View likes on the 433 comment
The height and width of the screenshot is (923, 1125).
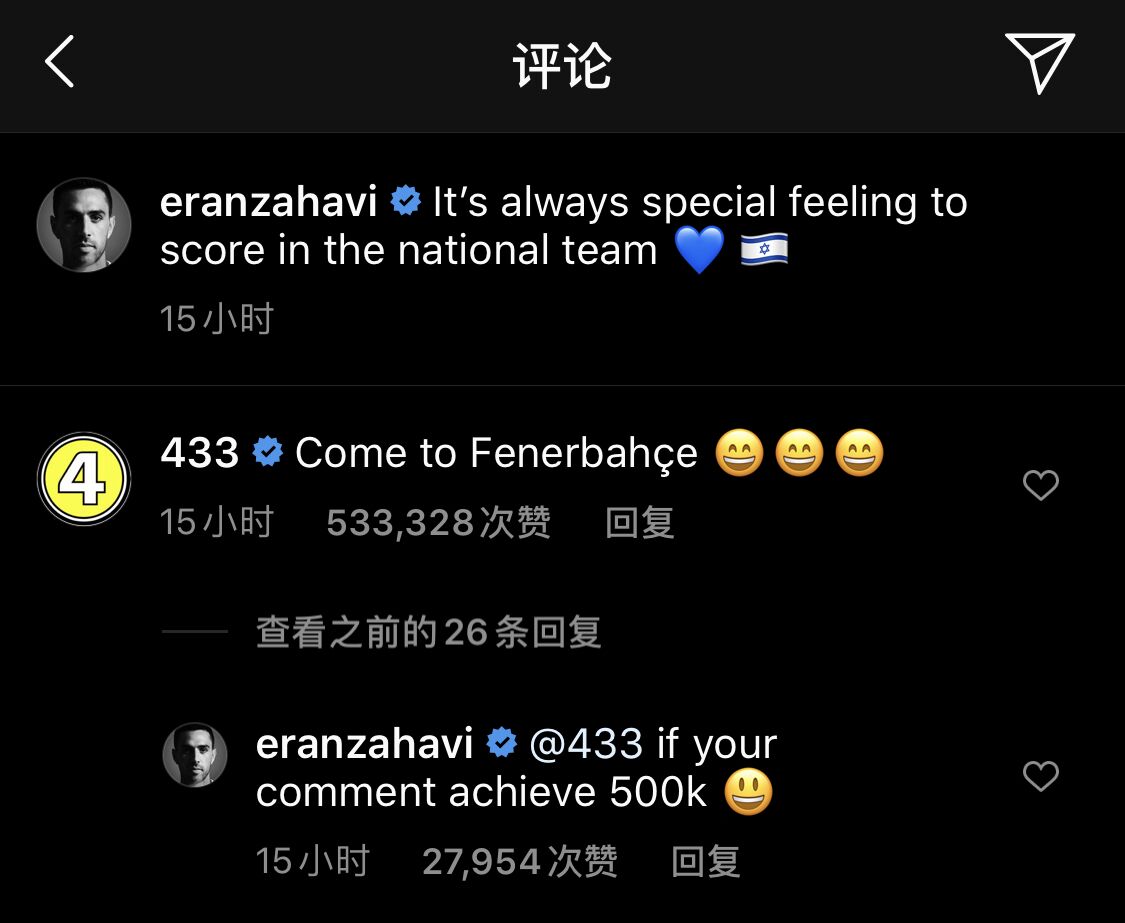(x=438, y=523)
